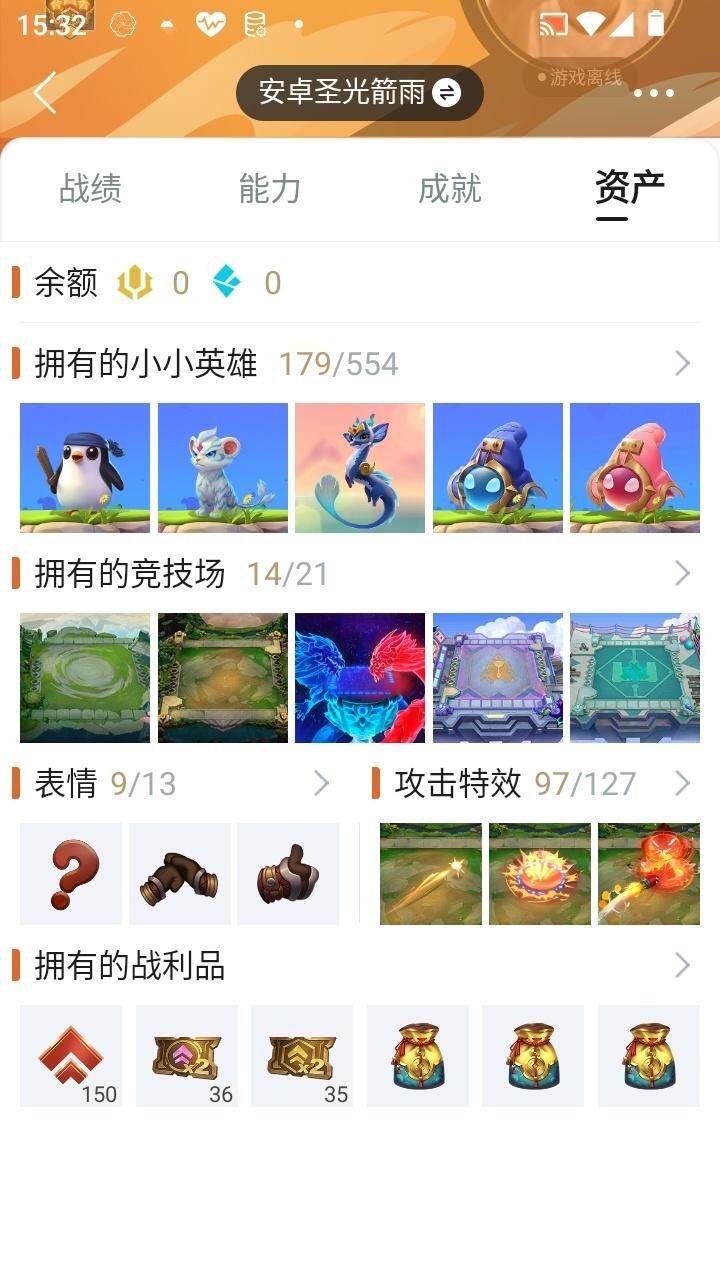Expand the 拥有的竞技场 list
This screenshot has height=1280, width=720.
[683, 573]
